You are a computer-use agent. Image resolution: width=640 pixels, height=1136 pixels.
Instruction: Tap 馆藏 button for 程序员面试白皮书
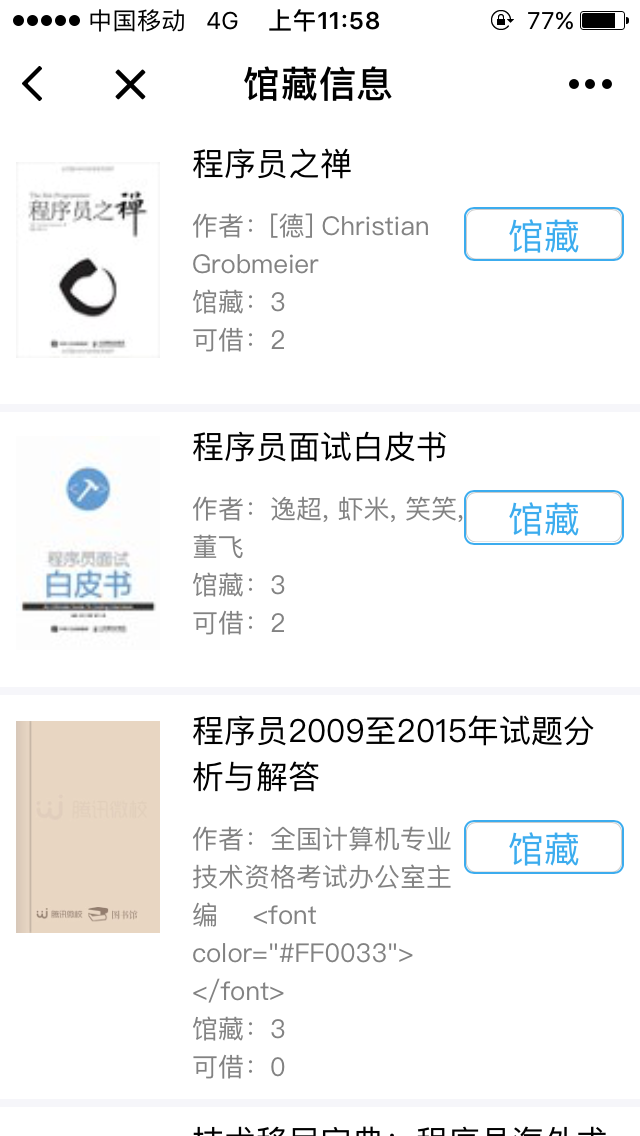[x=544, y=518]
